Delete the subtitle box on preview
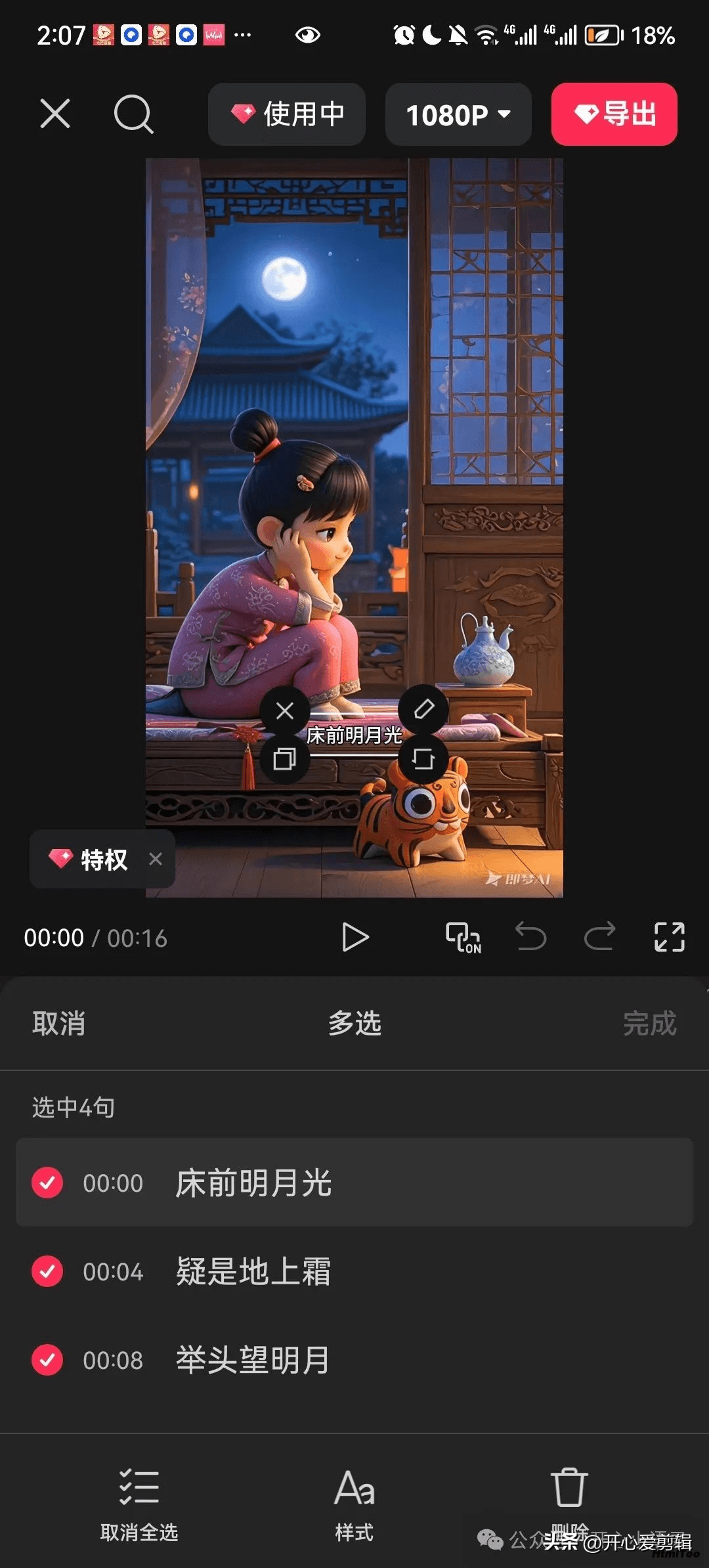Image resolution: width=709 pixels, height=1568 pixels. pyautogui.click(x=285, y=710)
